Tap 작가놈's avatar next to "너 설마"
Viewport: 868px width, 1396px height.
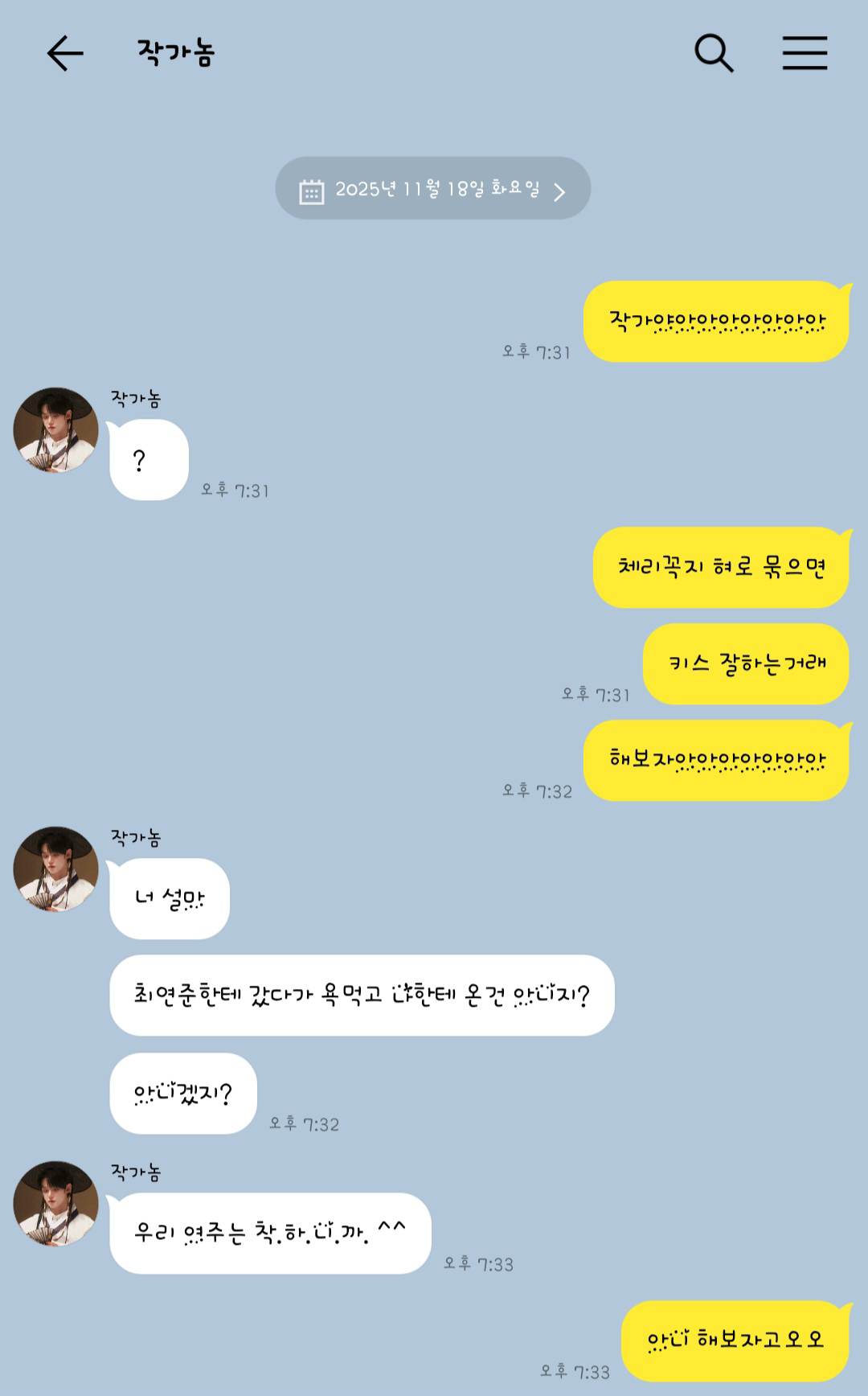click(x=55, y=869)
